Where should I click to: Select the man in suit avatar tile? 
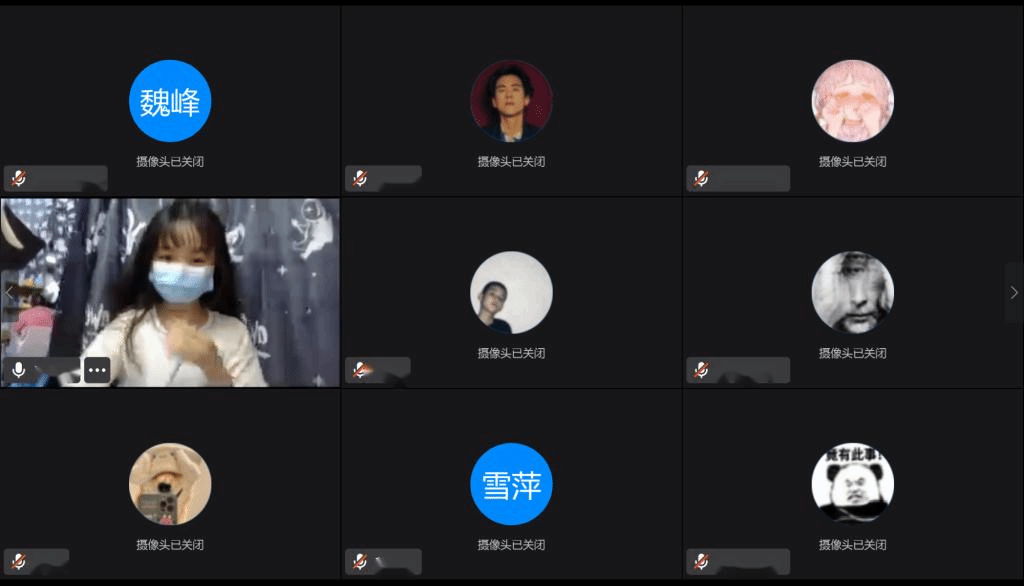coord(511,101)
